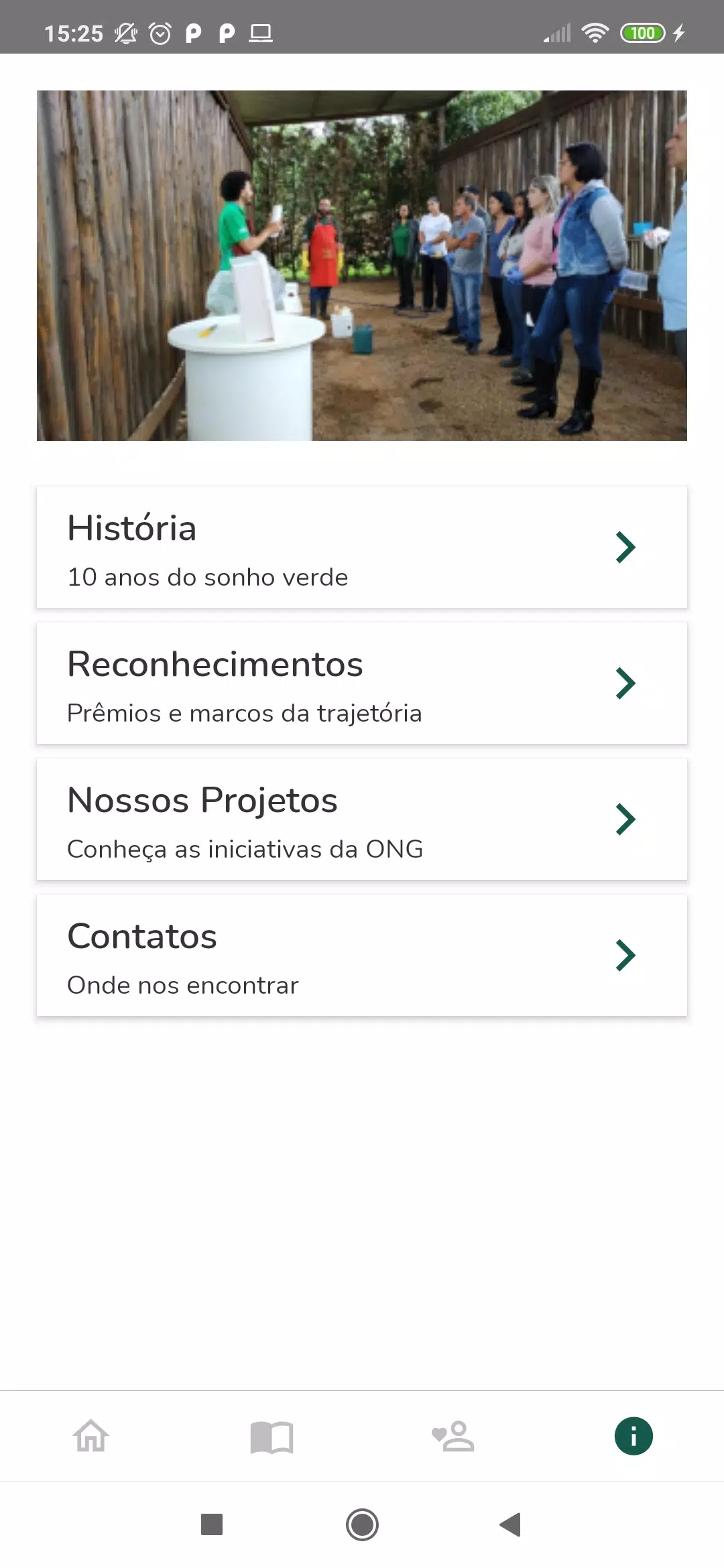Go back using system back button

click(511, 1524)
